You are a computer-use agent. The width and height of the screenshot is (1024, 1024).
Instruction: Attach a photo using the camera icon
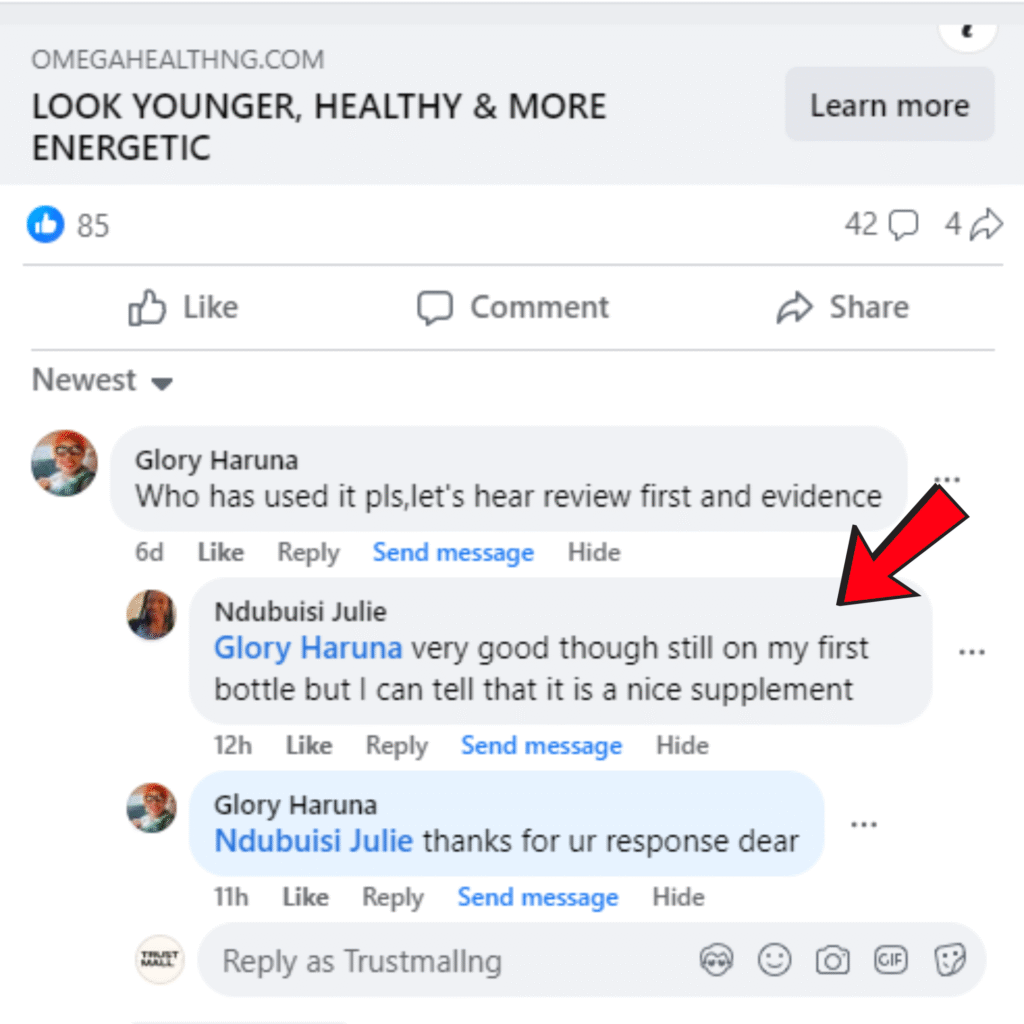(832, 961)
